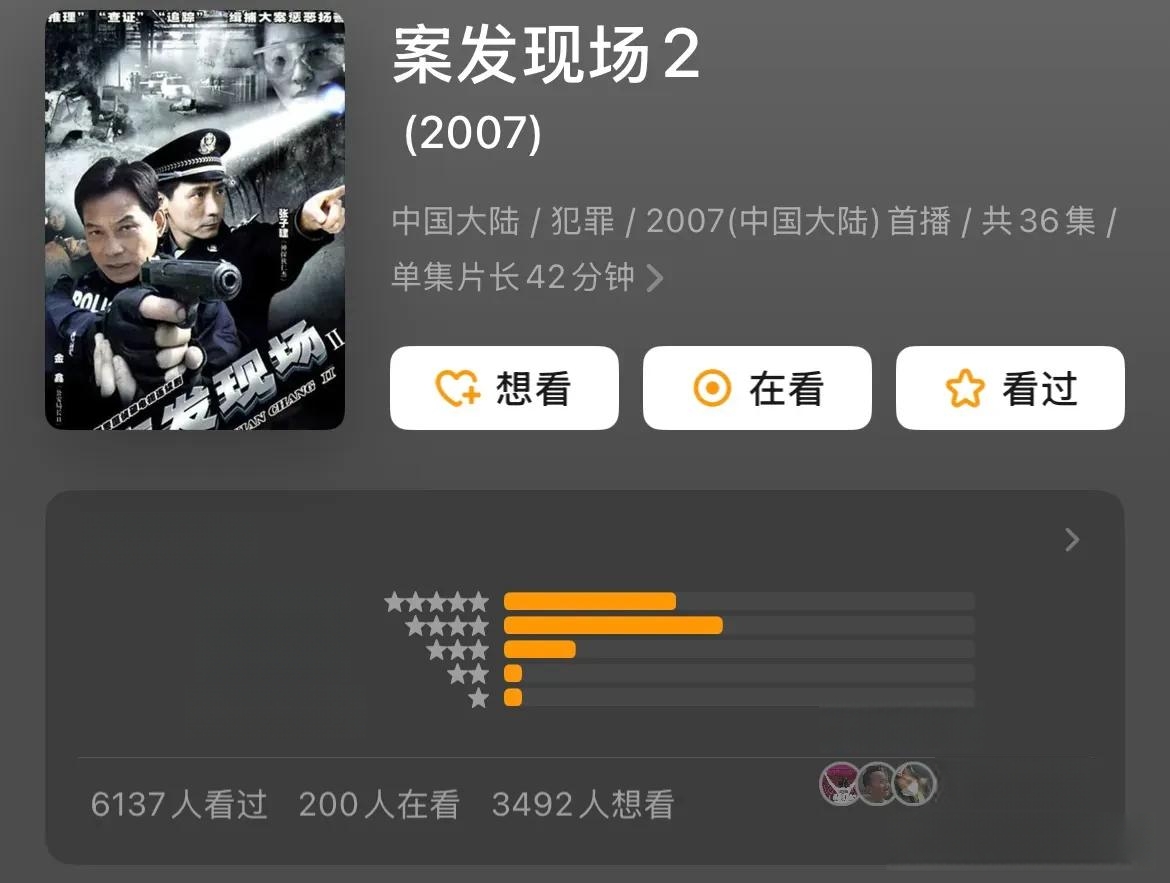This screenshot has height=883, width=1170.
Task: Open the rating details arrow
Action: 1072,540
